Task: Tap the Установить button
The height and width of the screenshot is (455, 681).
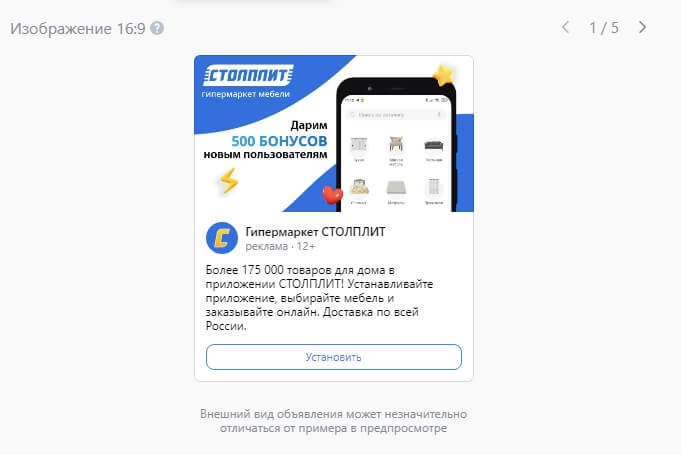Action: (334, 357)
